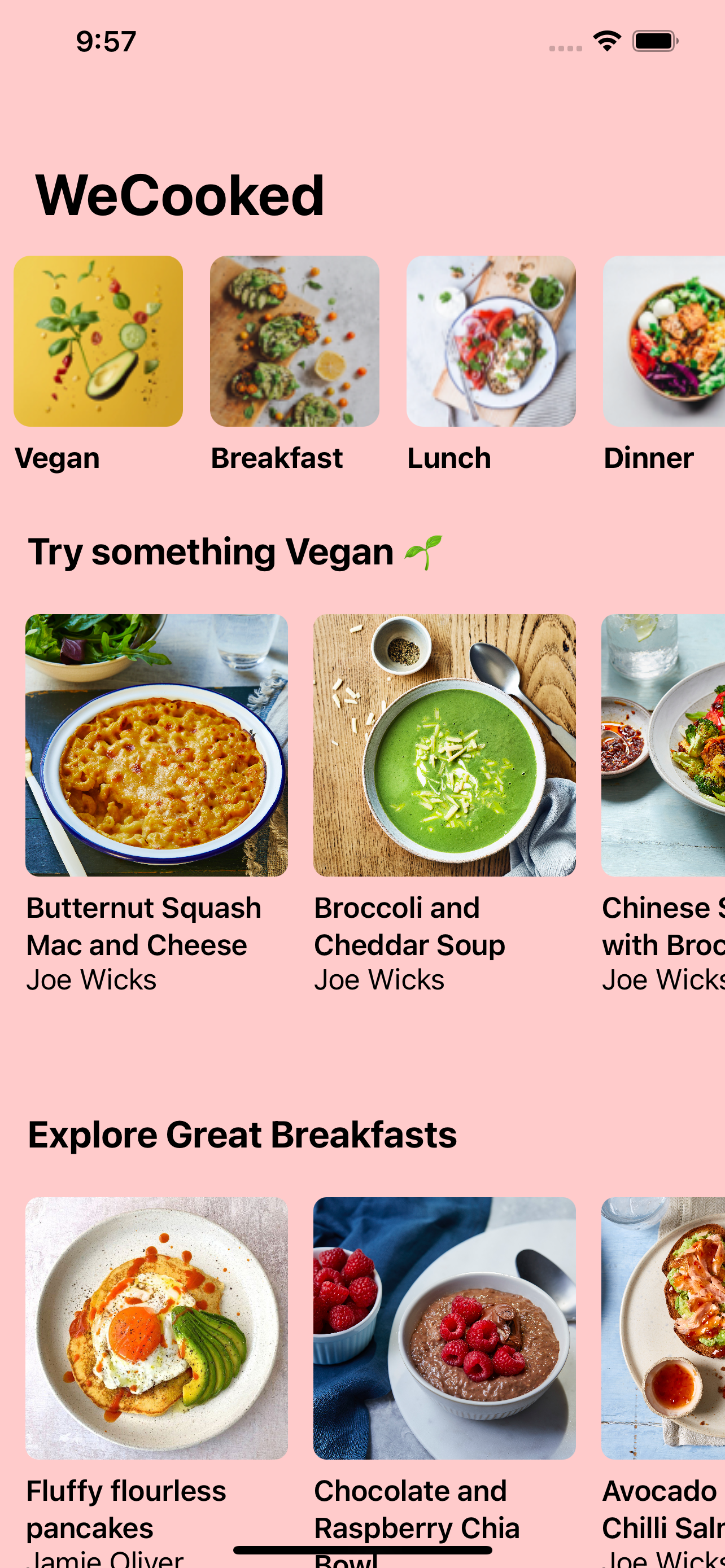Screen dimensions: 725x1568
Task: Open the Lunch category card
Action: pyautogui.click(x=491, y=342)
